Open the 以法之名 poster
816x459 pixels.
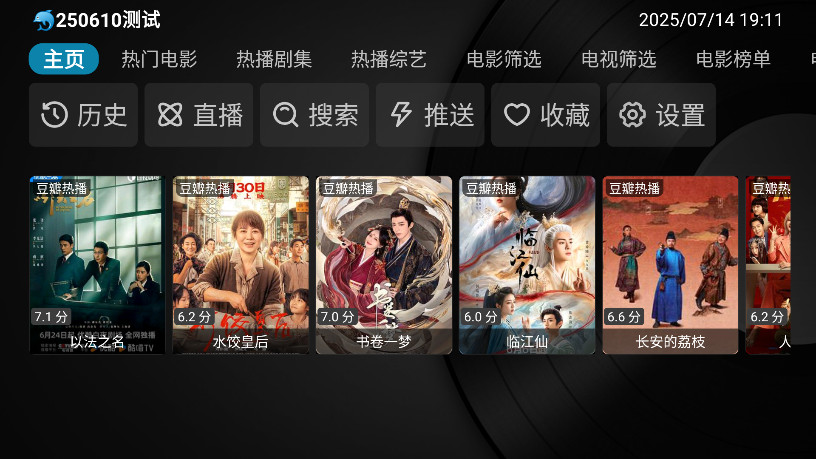click(97, 265)
